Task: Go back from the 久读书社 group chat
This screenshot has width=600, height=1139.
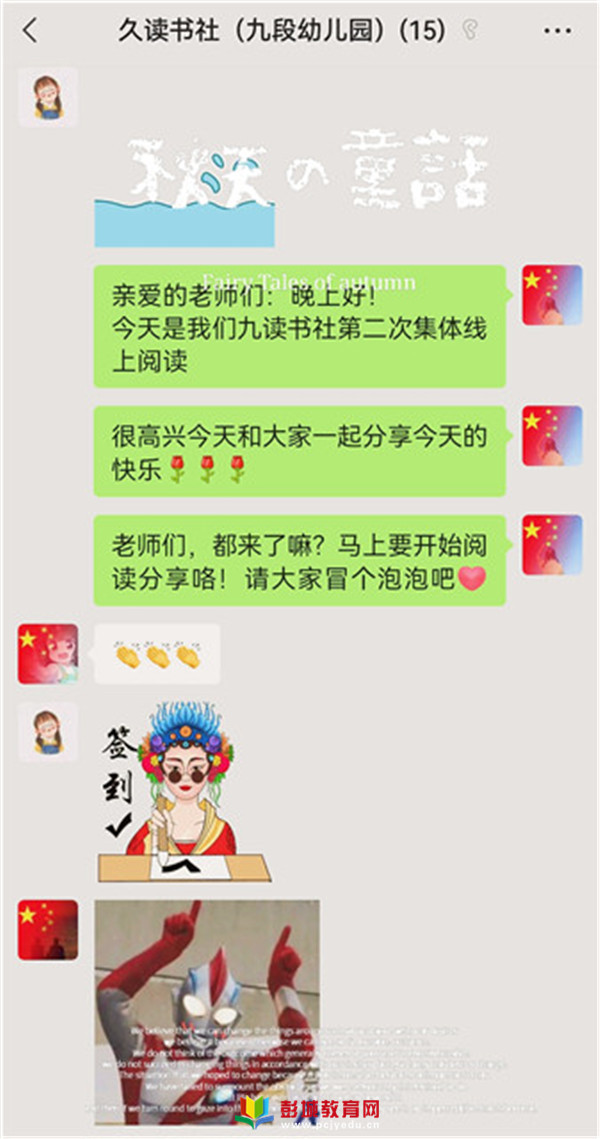Action: click(x=30, y=31)
